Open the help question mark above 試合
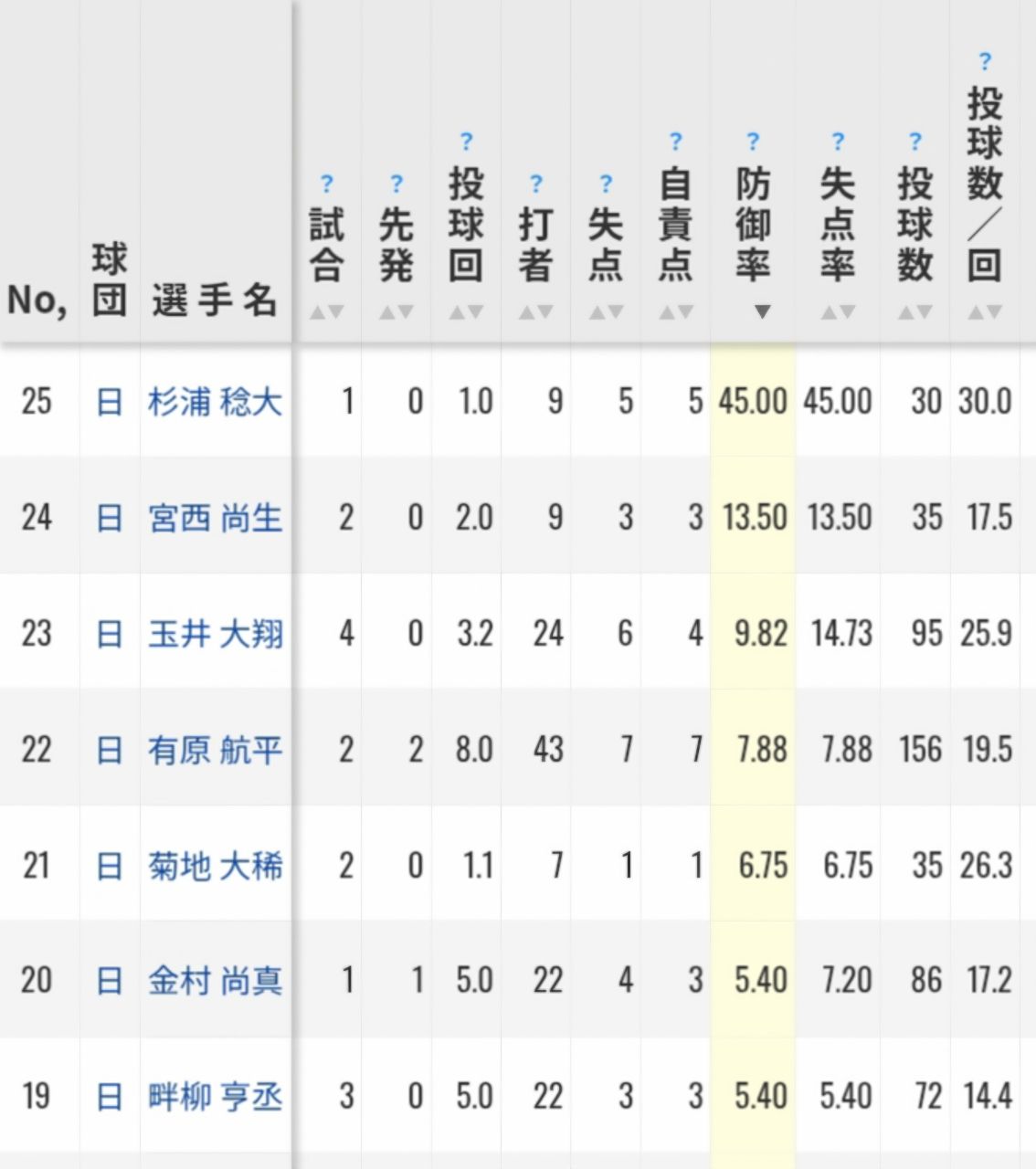The image size is (1036, 1169). (x=326, y=184)
